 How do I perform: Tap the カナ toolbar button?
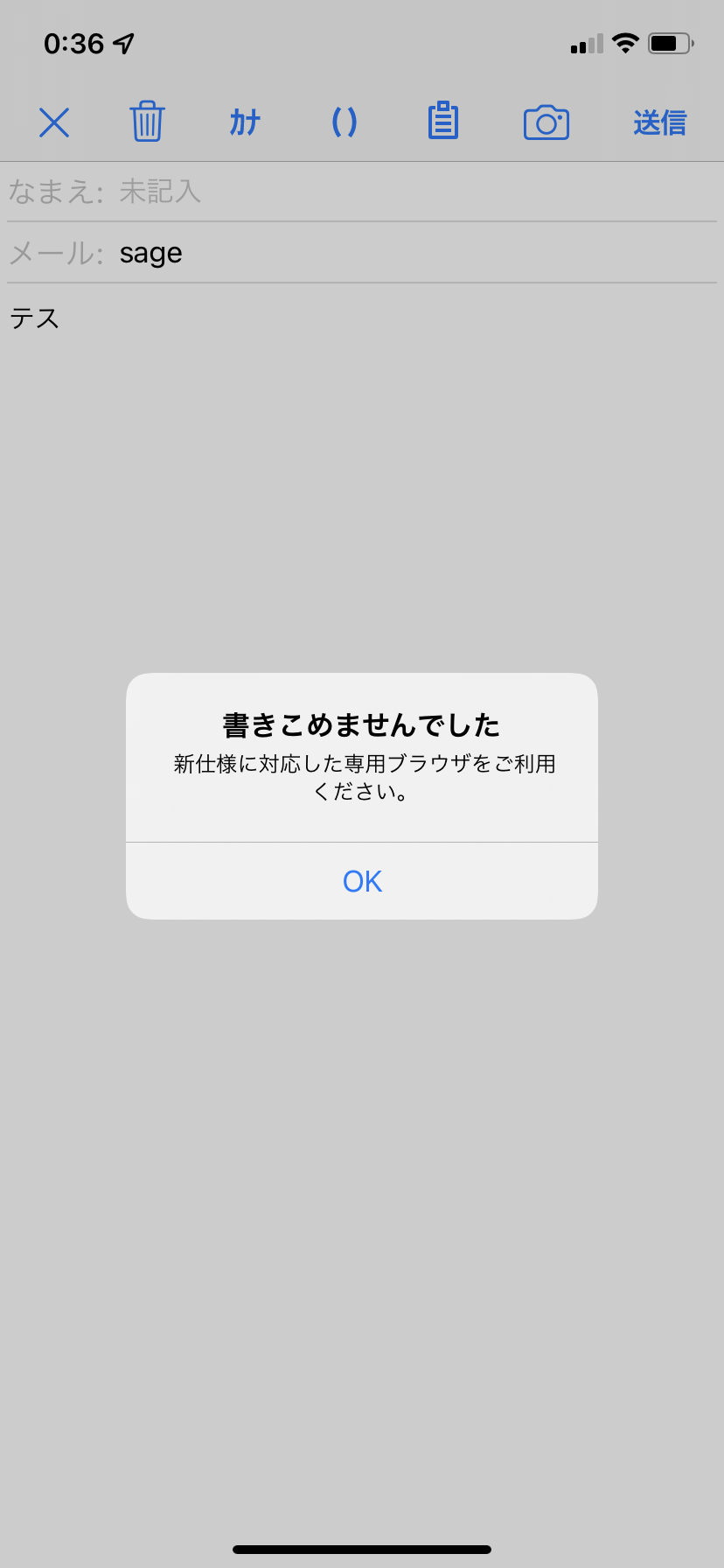coord(245,122)
